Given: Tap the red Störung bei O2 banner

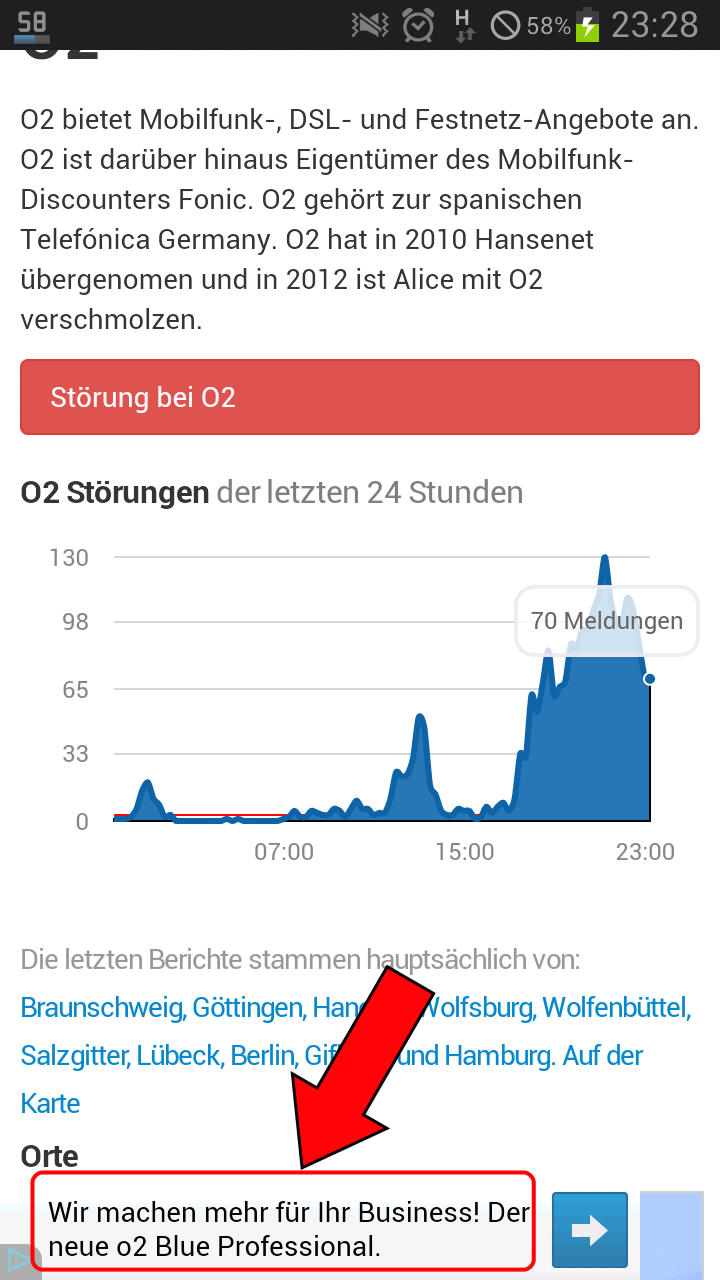Looking at the screenshot, I should pyautogui.click(x=359, y=398).
